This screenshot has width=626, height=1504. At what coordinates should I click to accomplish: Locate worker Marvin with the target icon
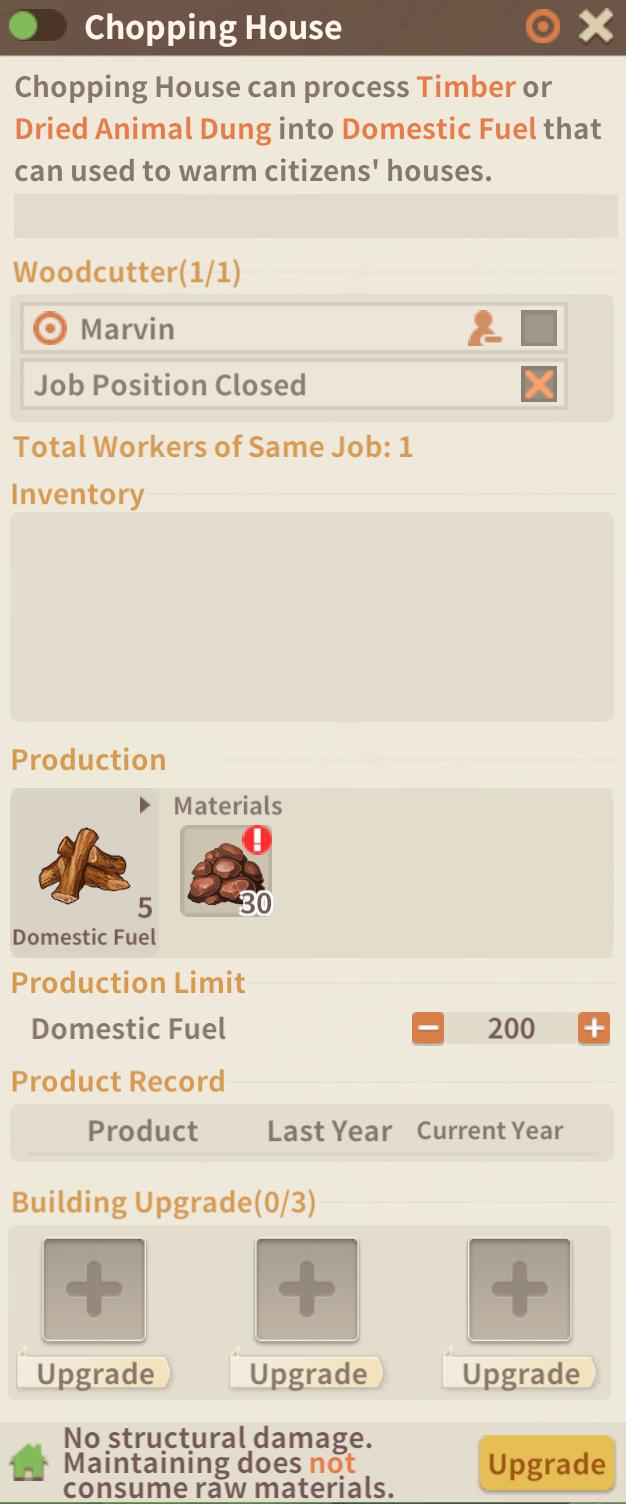(x=50, y=328)
